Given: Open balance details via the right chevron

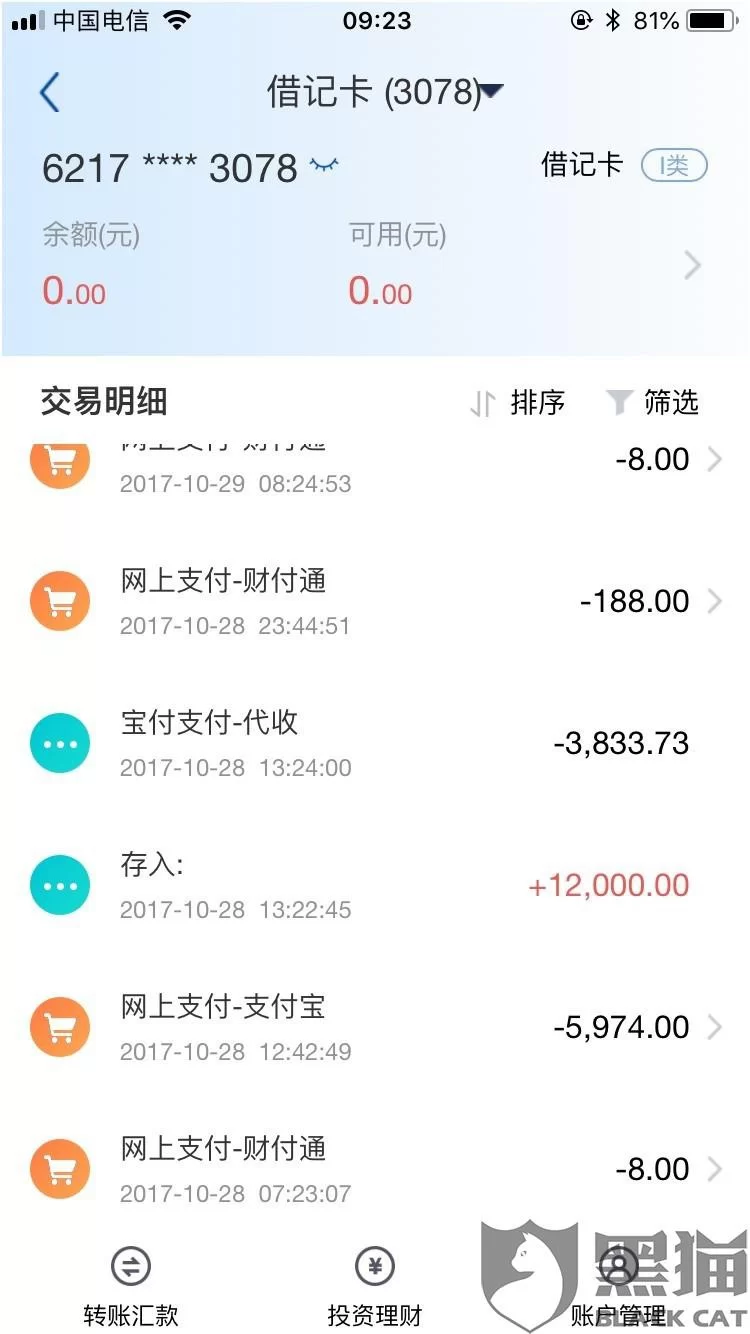Looking at the screenshot, I should (x=692, y=265).
